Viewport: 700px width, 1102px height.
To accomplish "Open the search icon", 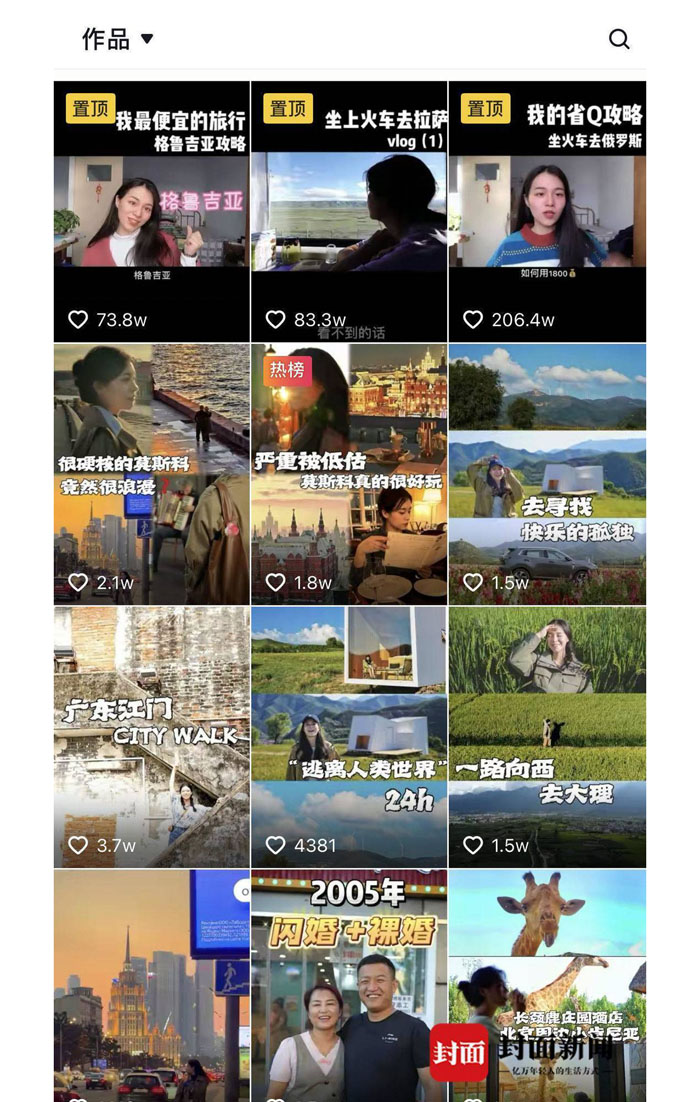I will [x=619, y=39].
